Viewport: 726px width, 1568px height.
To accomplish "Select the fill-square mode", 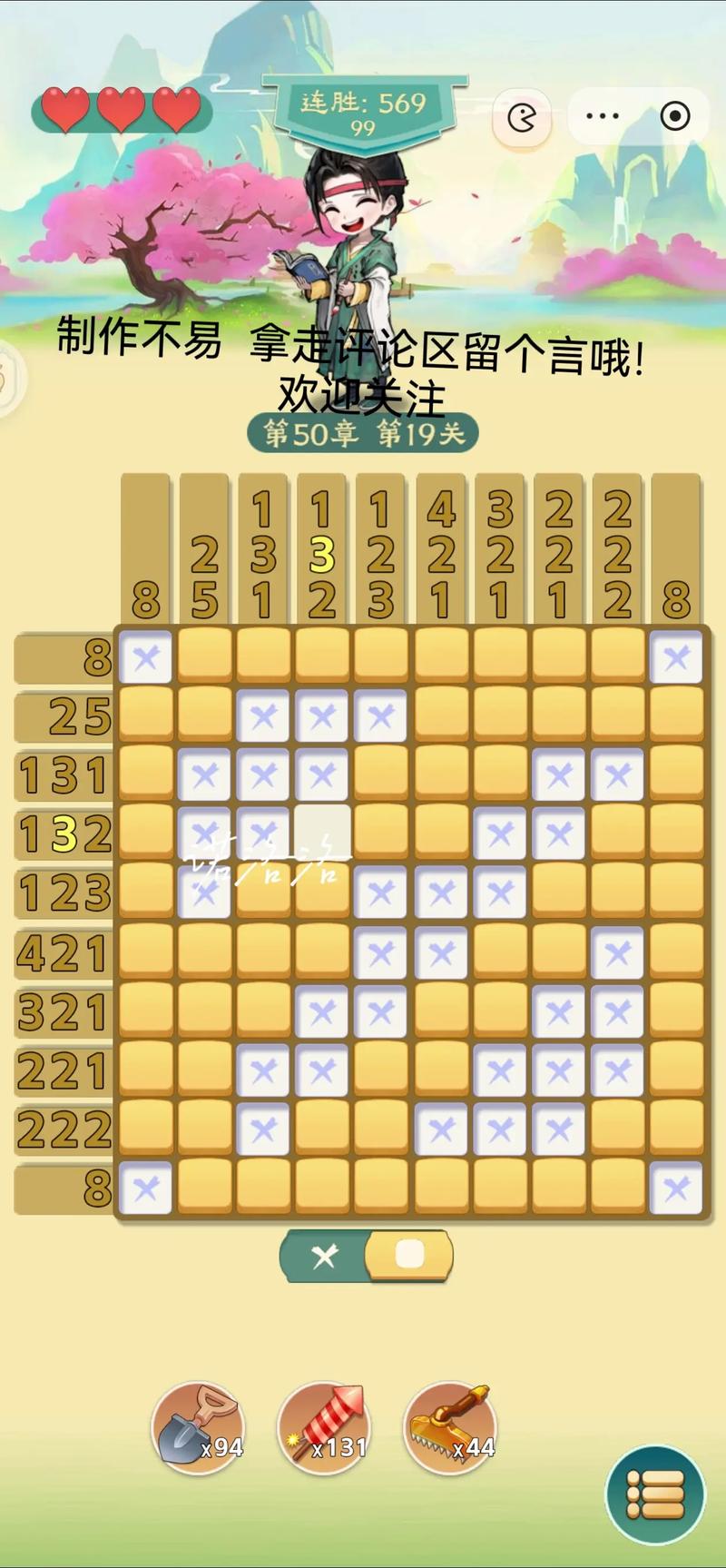I will tap(409, 1255).
